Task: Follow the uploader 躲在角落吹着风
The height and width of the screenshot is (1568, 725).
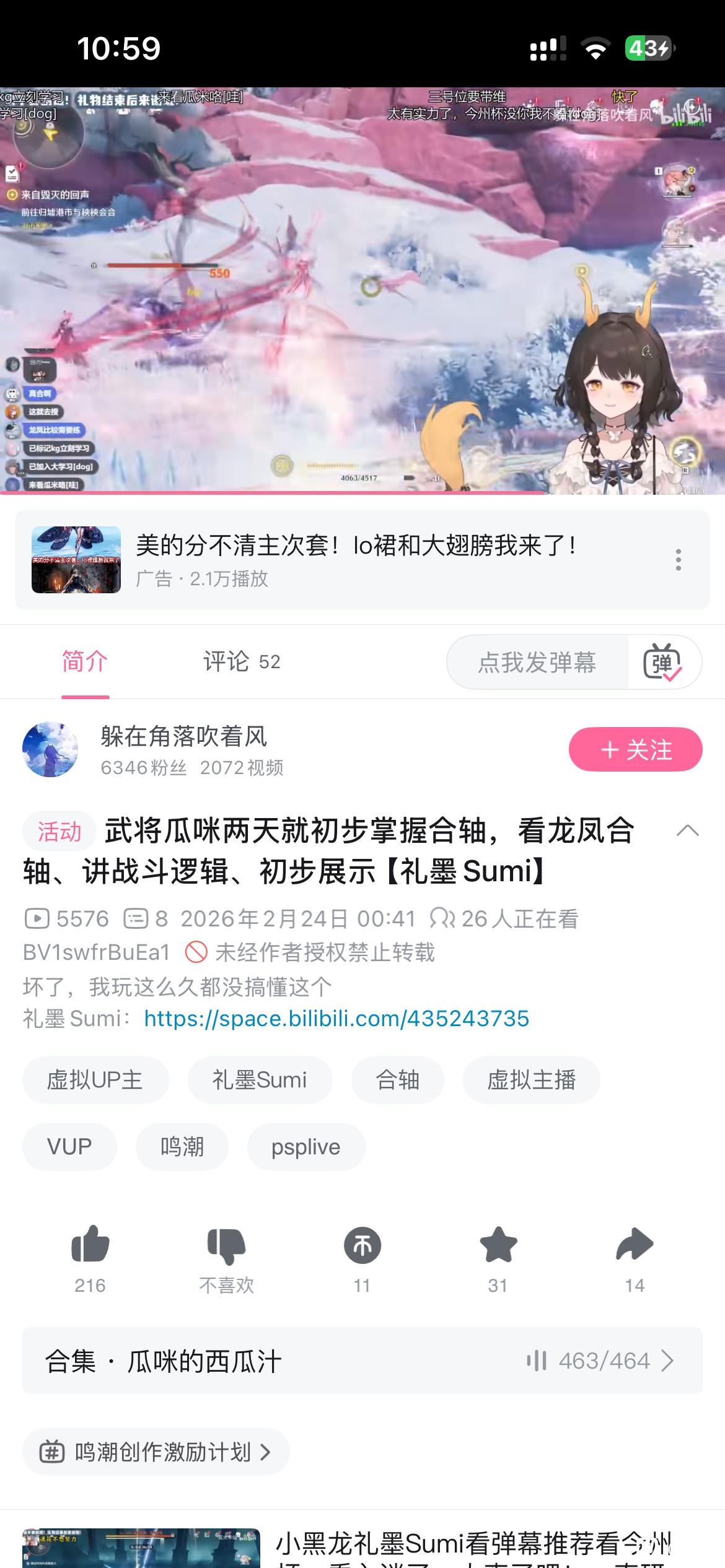Action: (635, 749)
